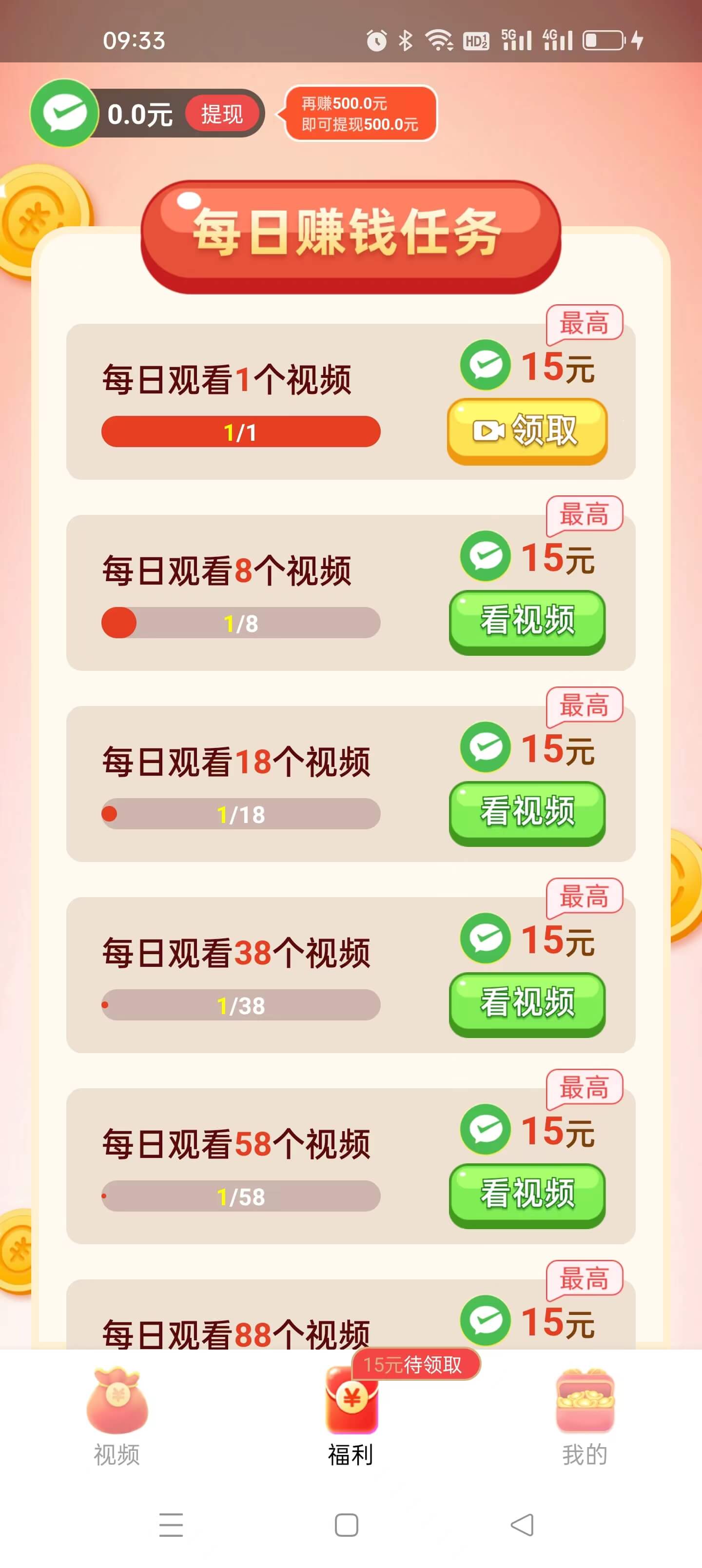Image resolution: width=702 pixels, height=1568 pixels.
Task: Tap the 提现 withdraw button
Action: point(222,114)
